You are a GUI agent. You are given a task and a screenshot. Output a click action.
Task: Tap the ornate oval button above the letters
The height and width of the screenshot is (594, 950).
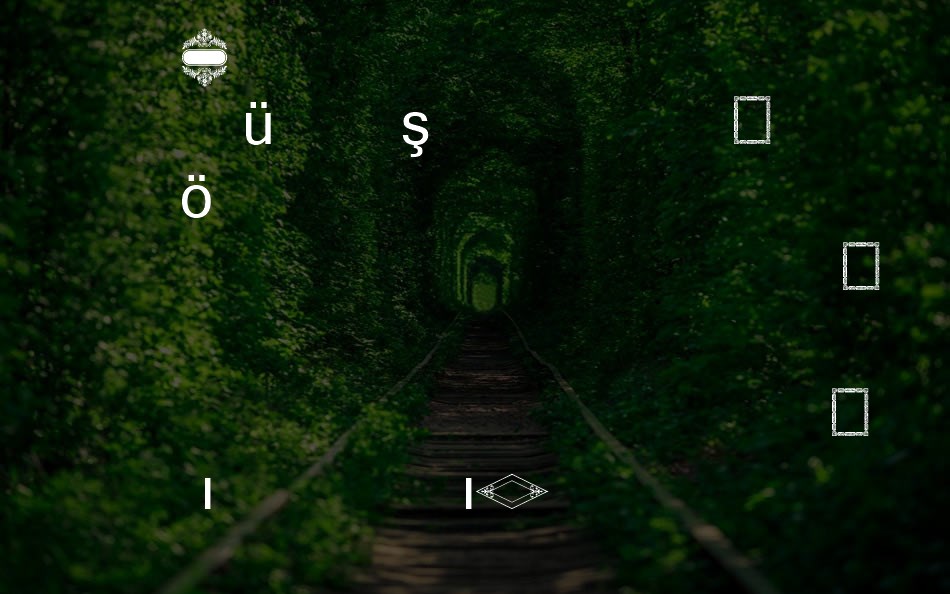(204, 57)
